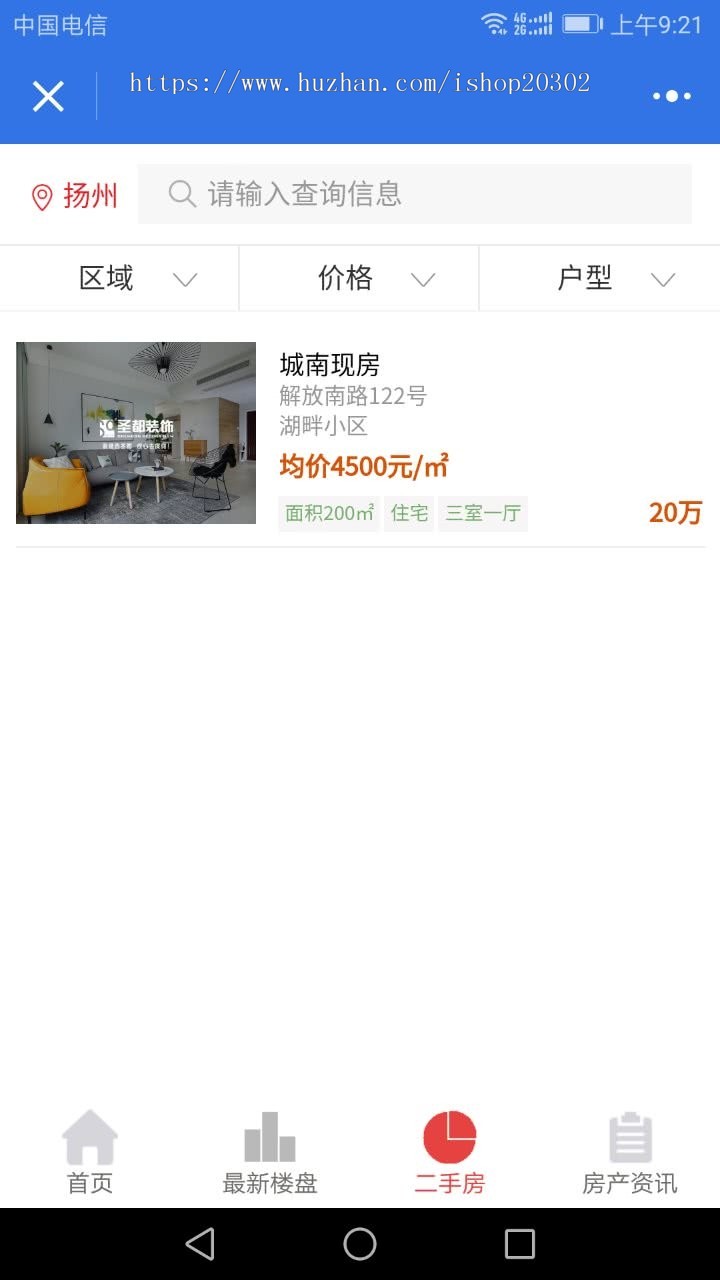Tap the location pin icon next to 扬州
The width and height of the screenshot is (720, 1280).
[40, 195]
